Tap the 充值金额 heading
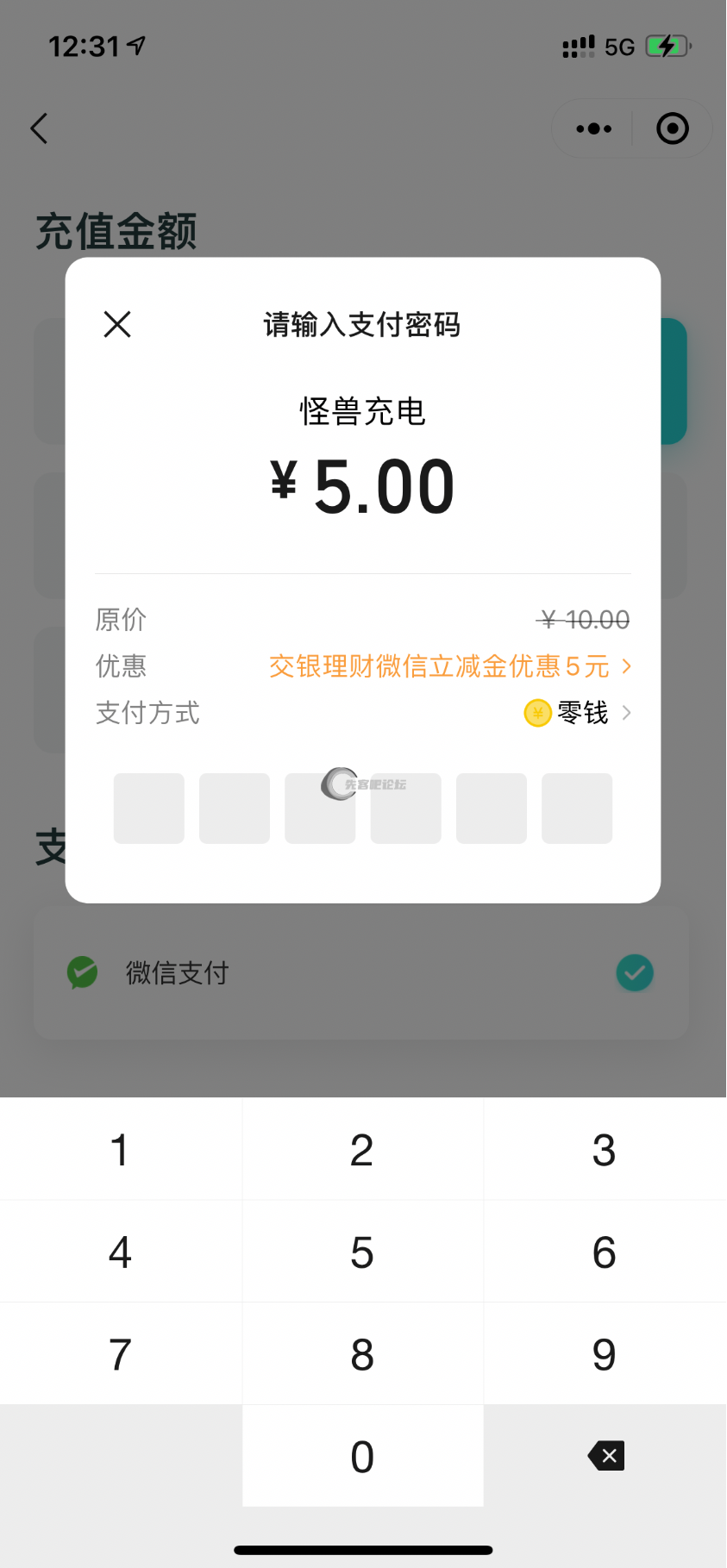 pyautogui.click(x=116, y=230)
